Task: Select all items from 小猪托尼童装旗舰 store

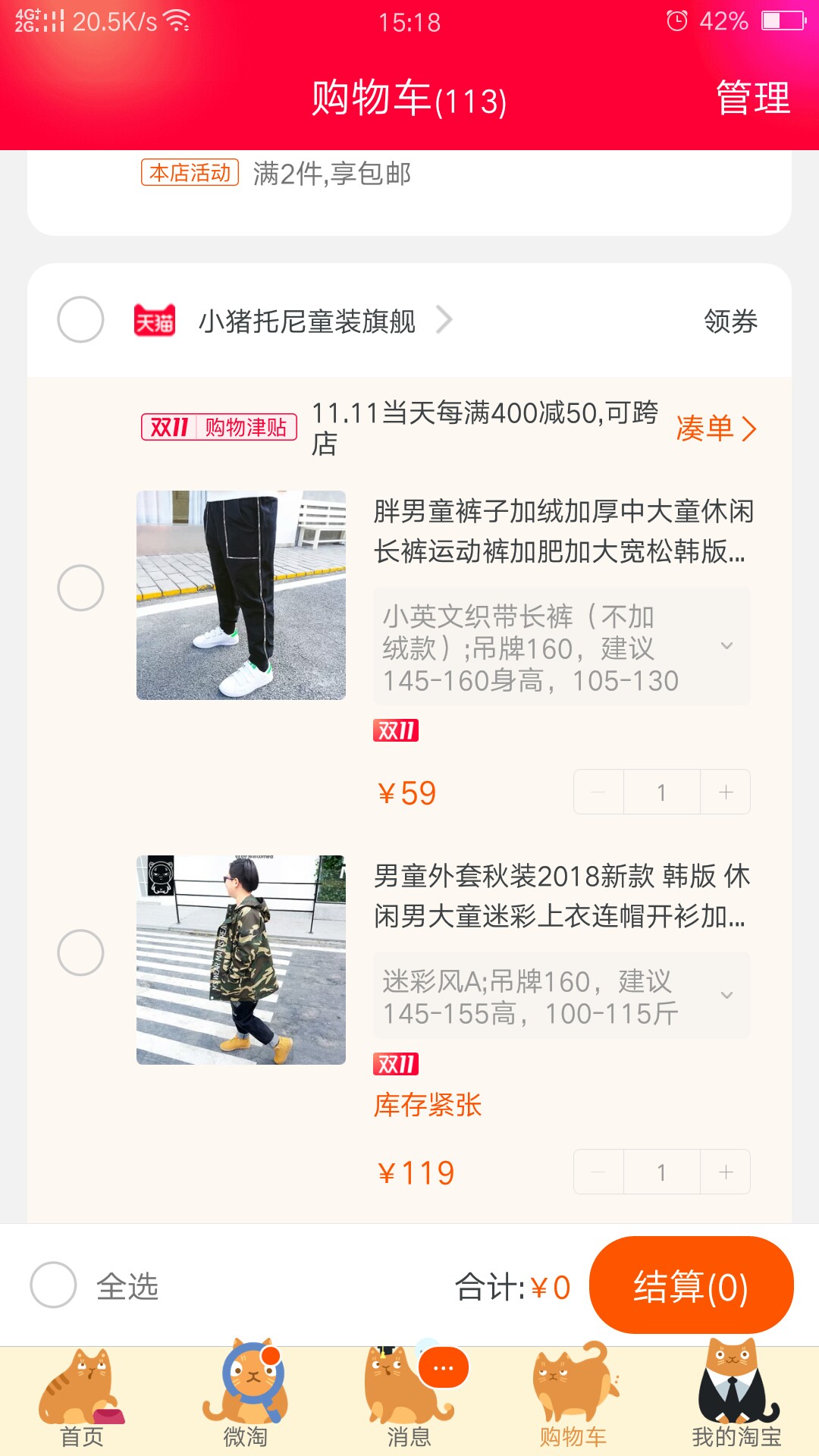Action: (80, 319)
